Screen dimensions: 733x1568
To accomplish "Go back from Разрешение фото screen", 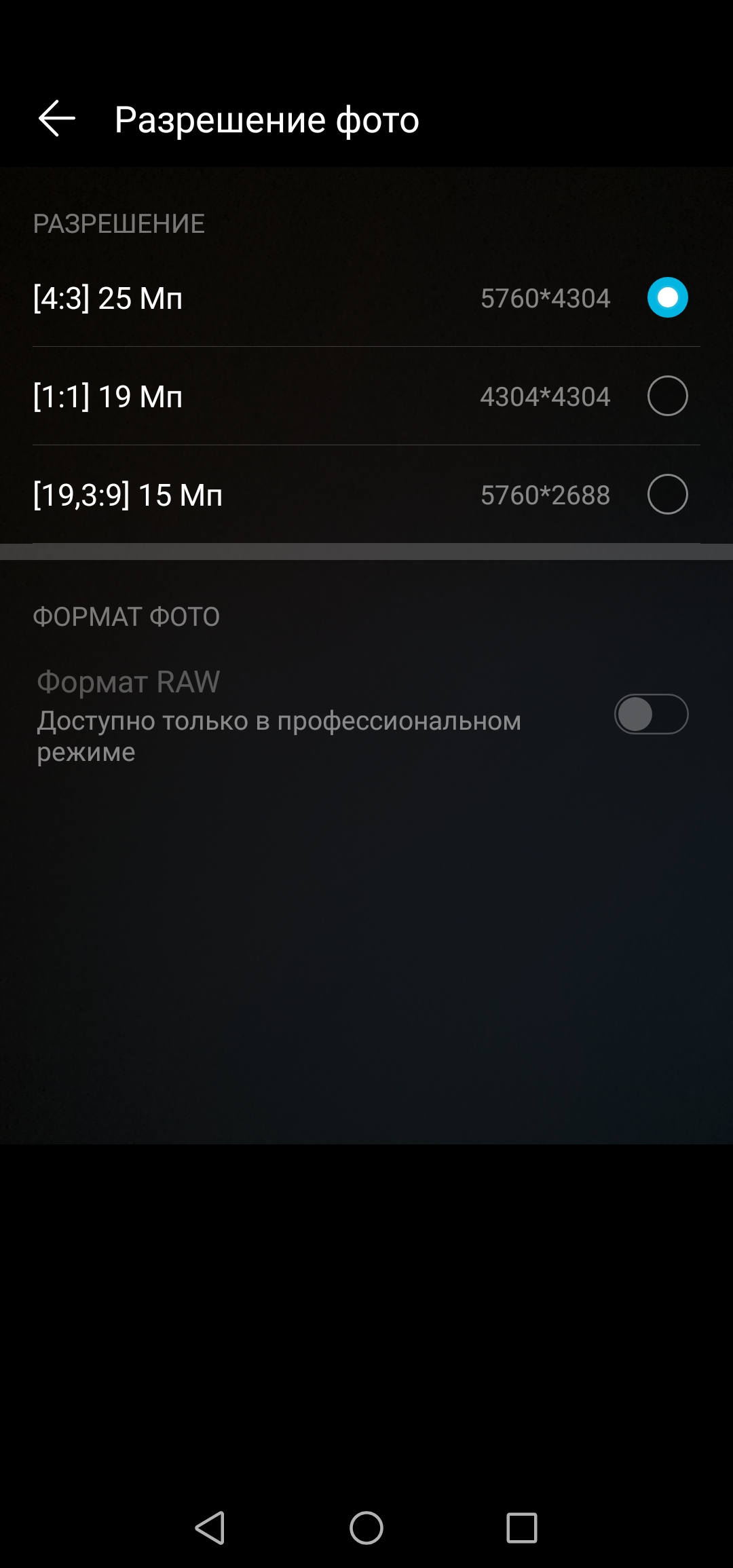I will (x=57, y=119).
